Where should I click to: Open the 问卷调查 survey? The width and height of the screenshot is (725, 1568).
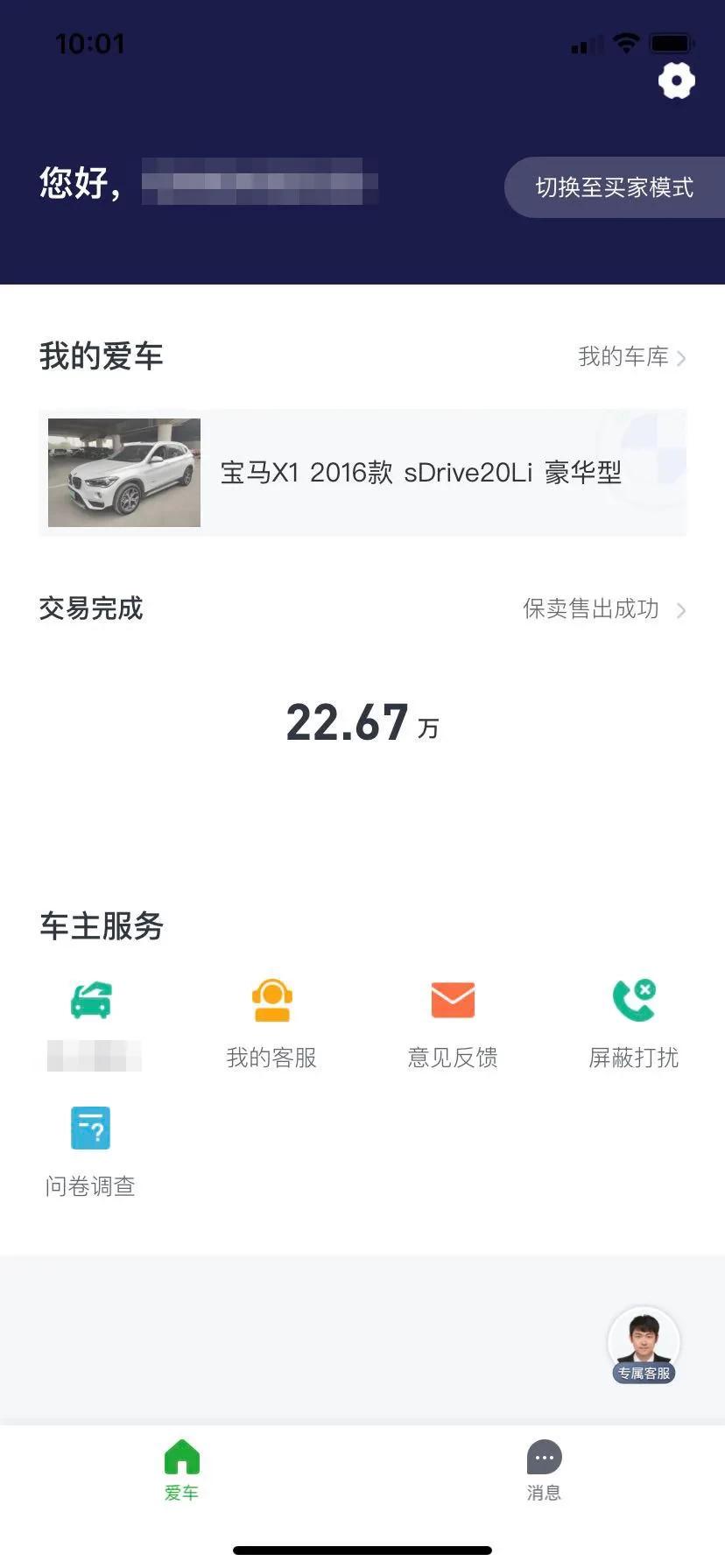pos(90,1147)
